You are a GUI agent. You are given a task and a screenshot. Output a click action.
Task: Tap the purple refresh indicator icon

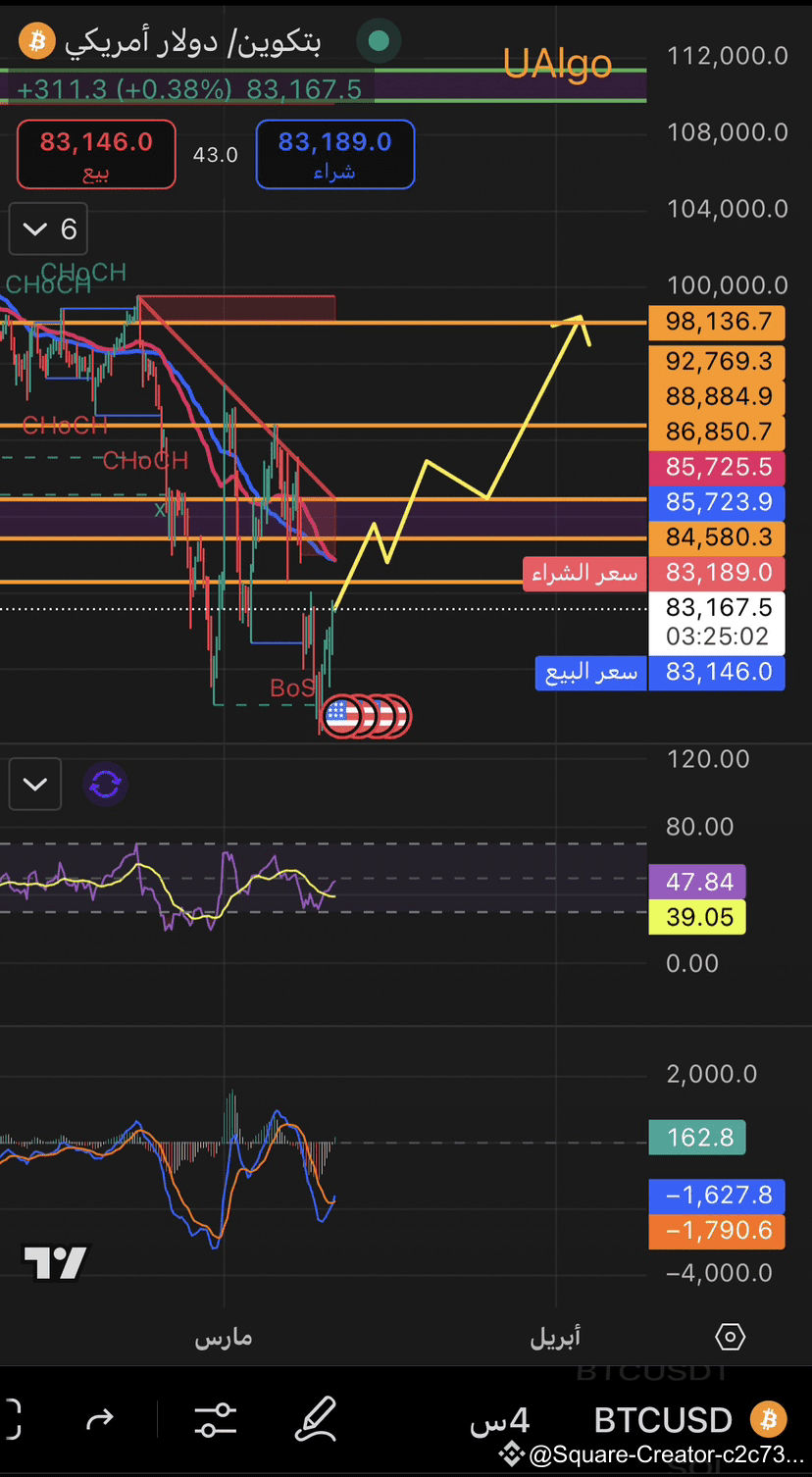[x=105, y=785]
